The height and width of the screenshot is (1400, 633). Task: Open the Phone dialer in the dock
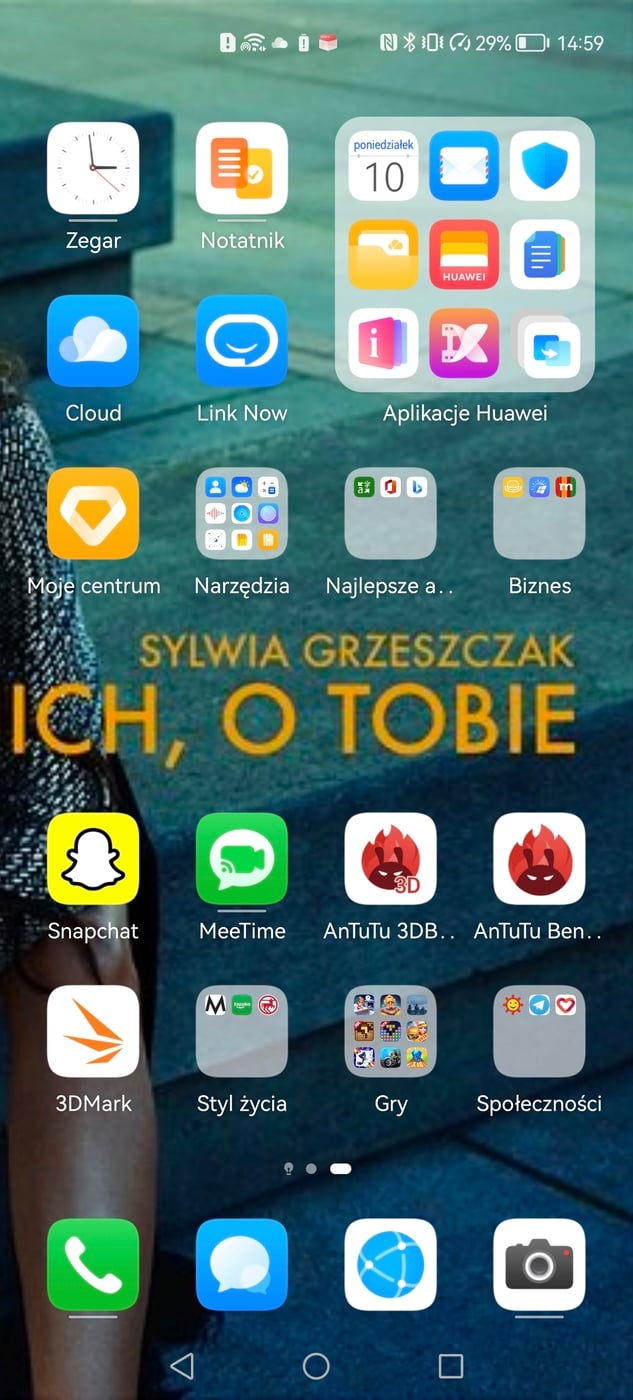tap(93, 1264)
